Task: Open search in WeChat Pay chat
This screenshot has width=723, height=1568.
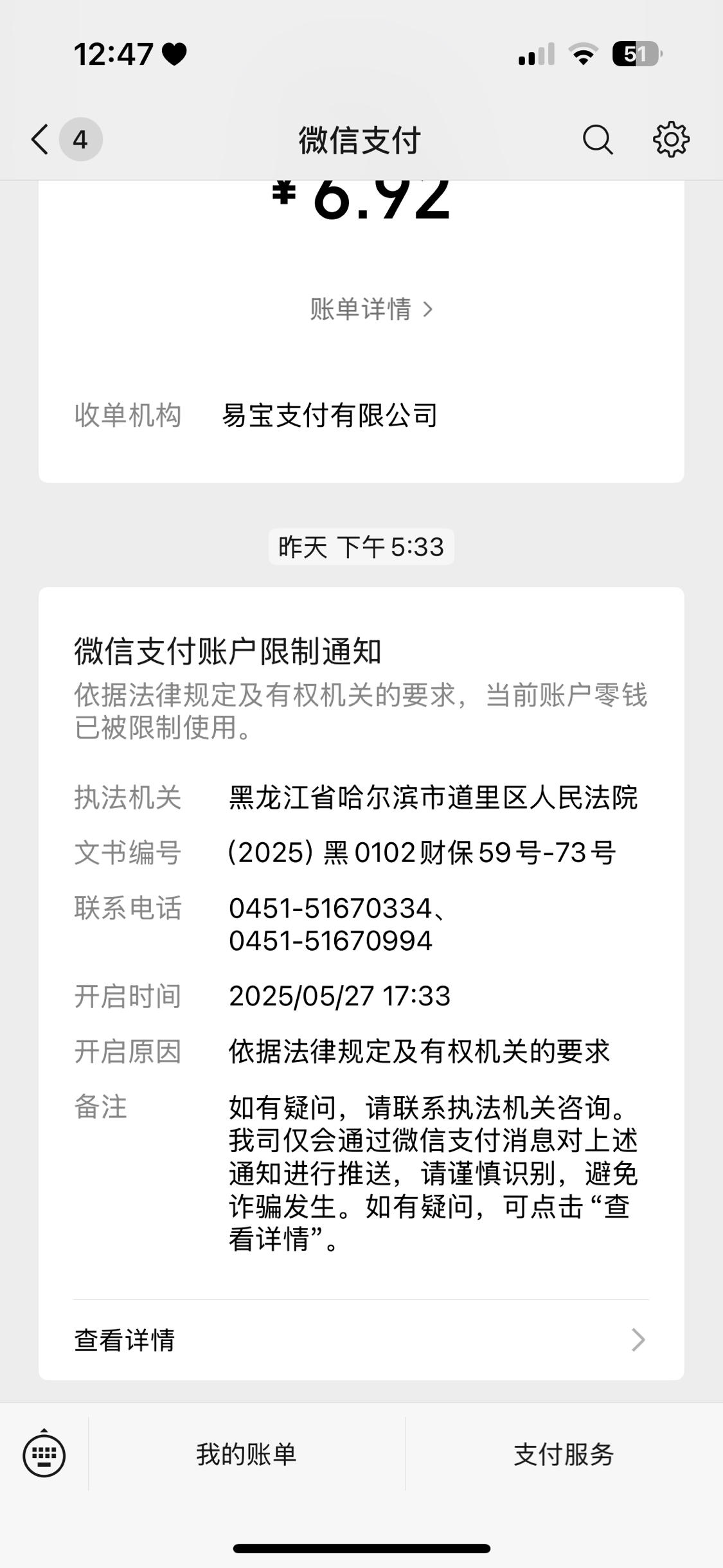Action: 596,140
